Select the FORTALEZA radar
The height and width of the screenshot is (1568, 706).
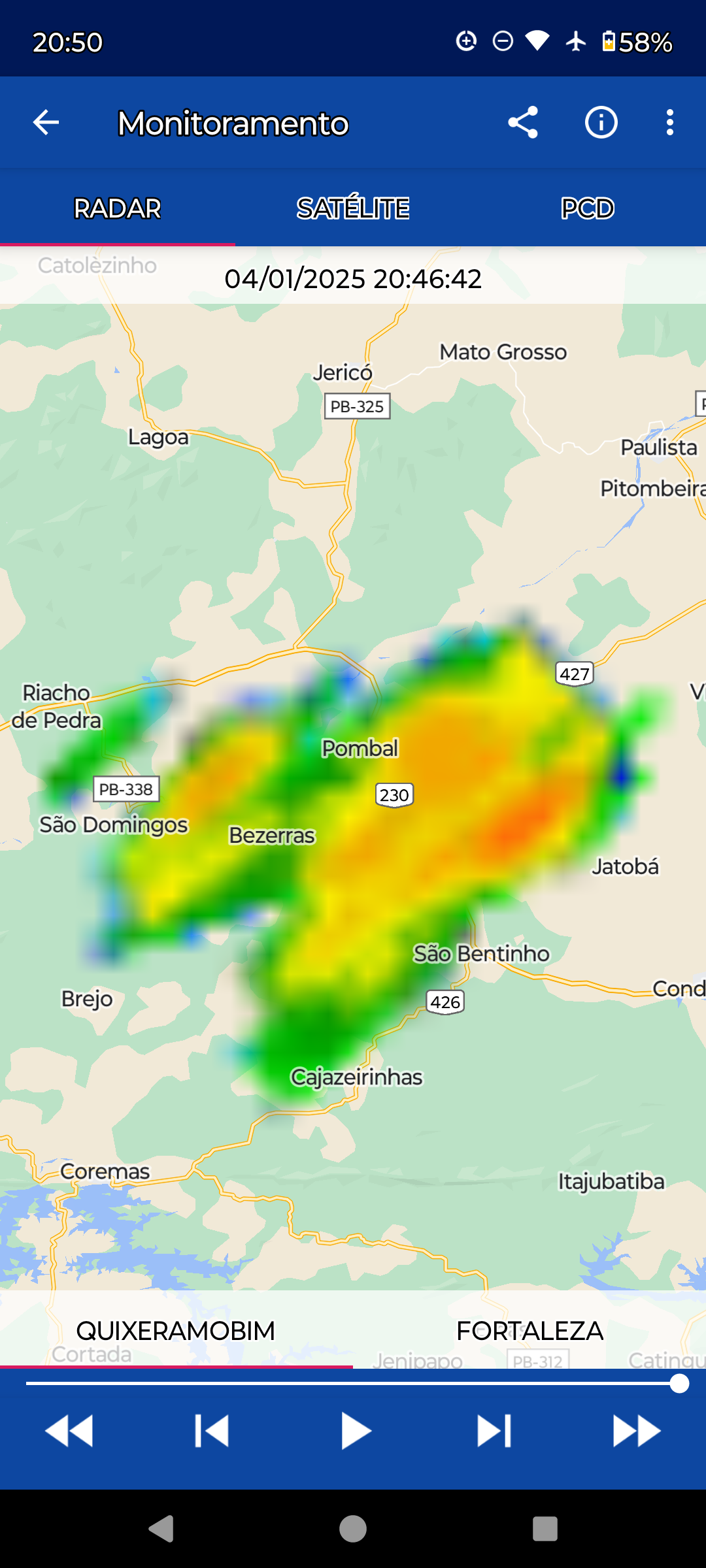pyautogui.click(x=529, y=1331)
